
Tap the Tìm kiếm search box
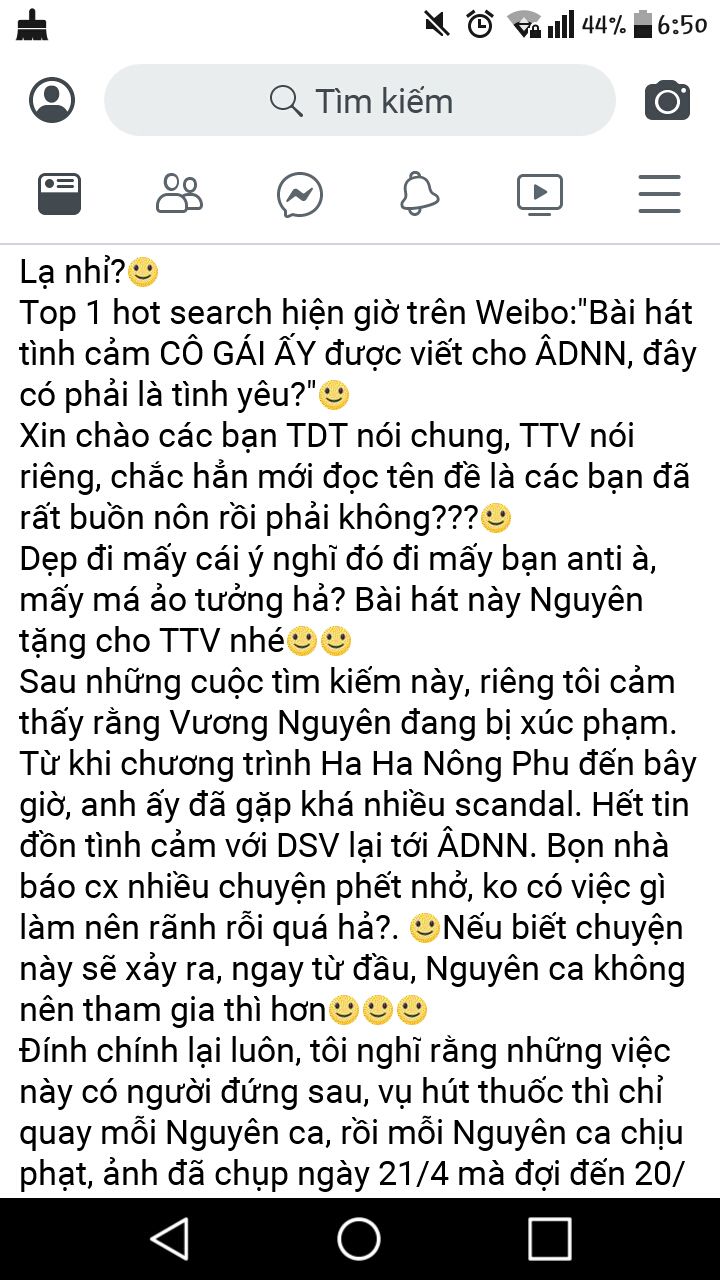click(x=360, y=100)
